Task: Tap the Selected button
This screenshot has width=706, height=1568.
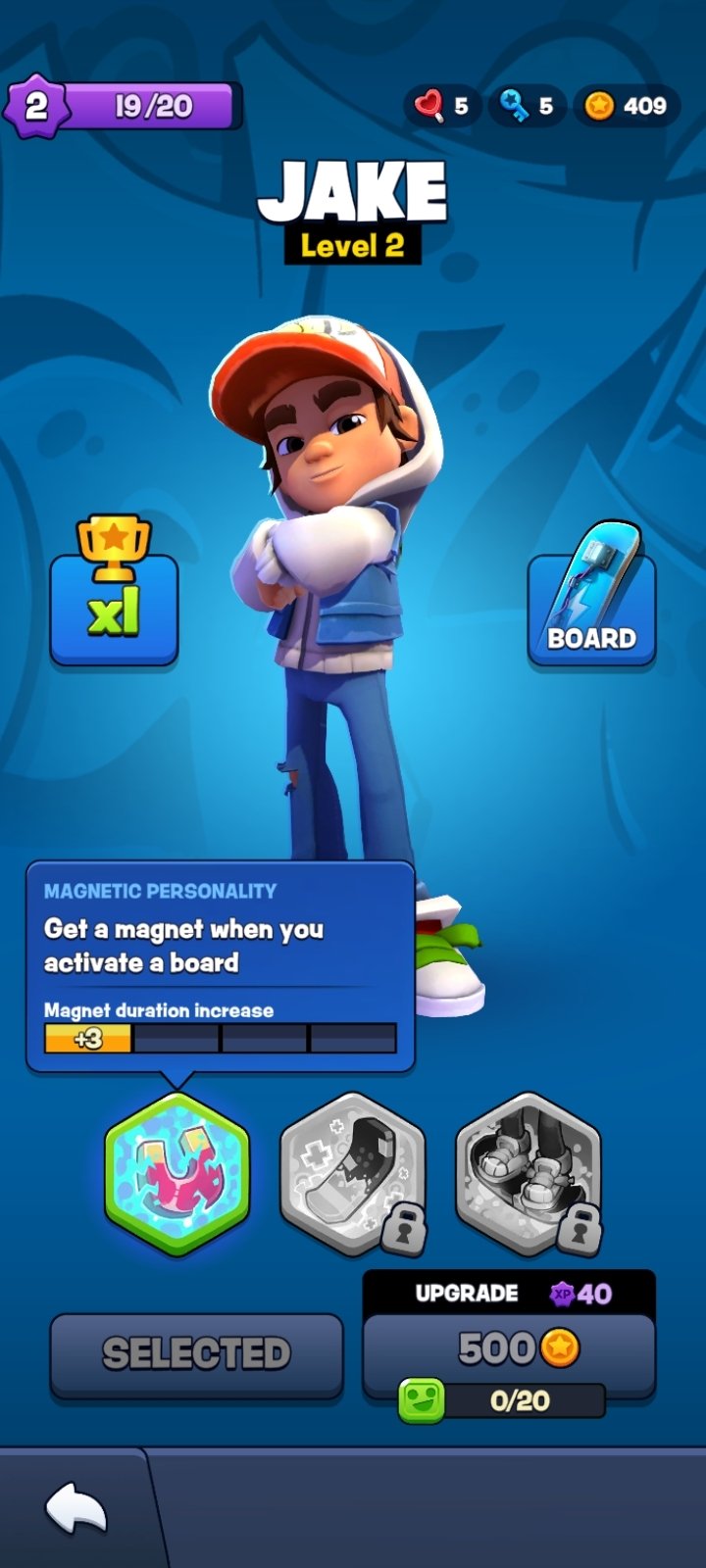Action: tap(196, 1354)
